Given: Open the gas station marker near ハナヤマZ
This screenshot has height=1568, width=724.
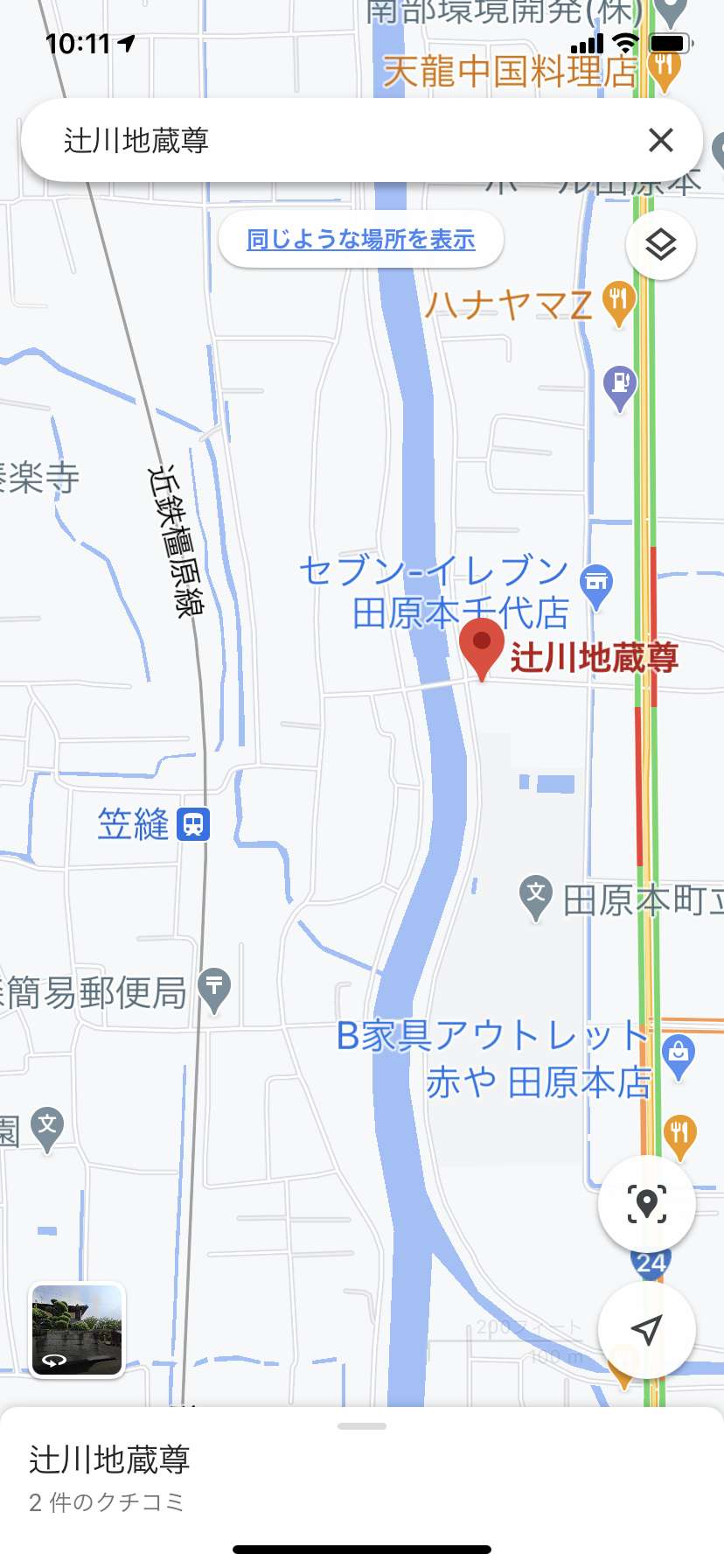Looking at the screenshot, I should [x=621, y=388].
